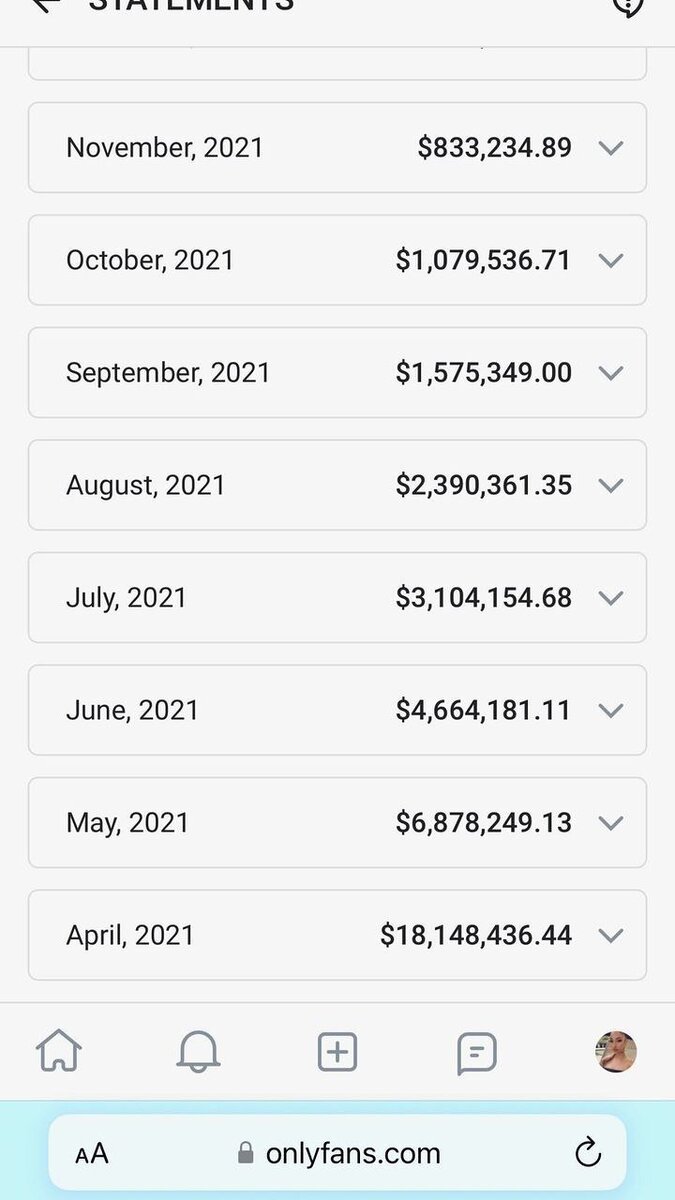The height and width of the screenshot is (1200, 675).
Task: Expand the October, 2021 statement
Action: [611, 260]
